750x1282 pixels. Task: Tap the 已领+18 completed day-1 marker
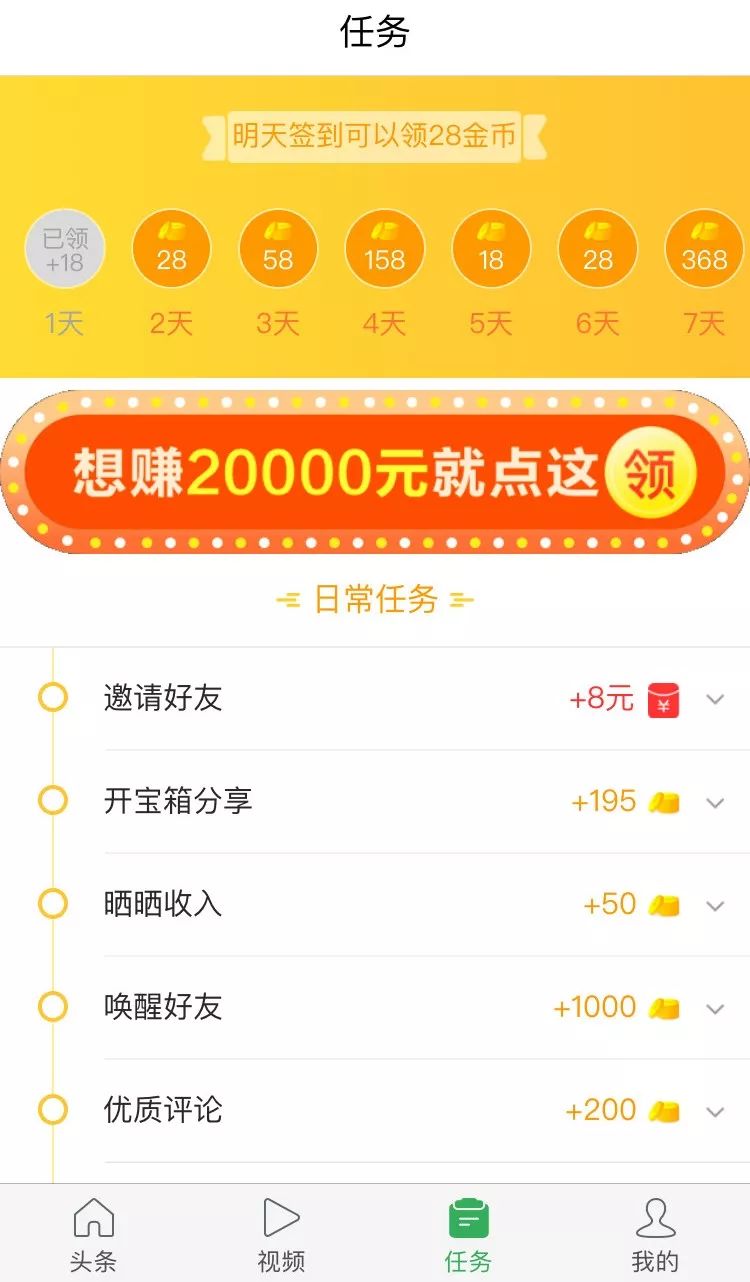tap(64, 249)
